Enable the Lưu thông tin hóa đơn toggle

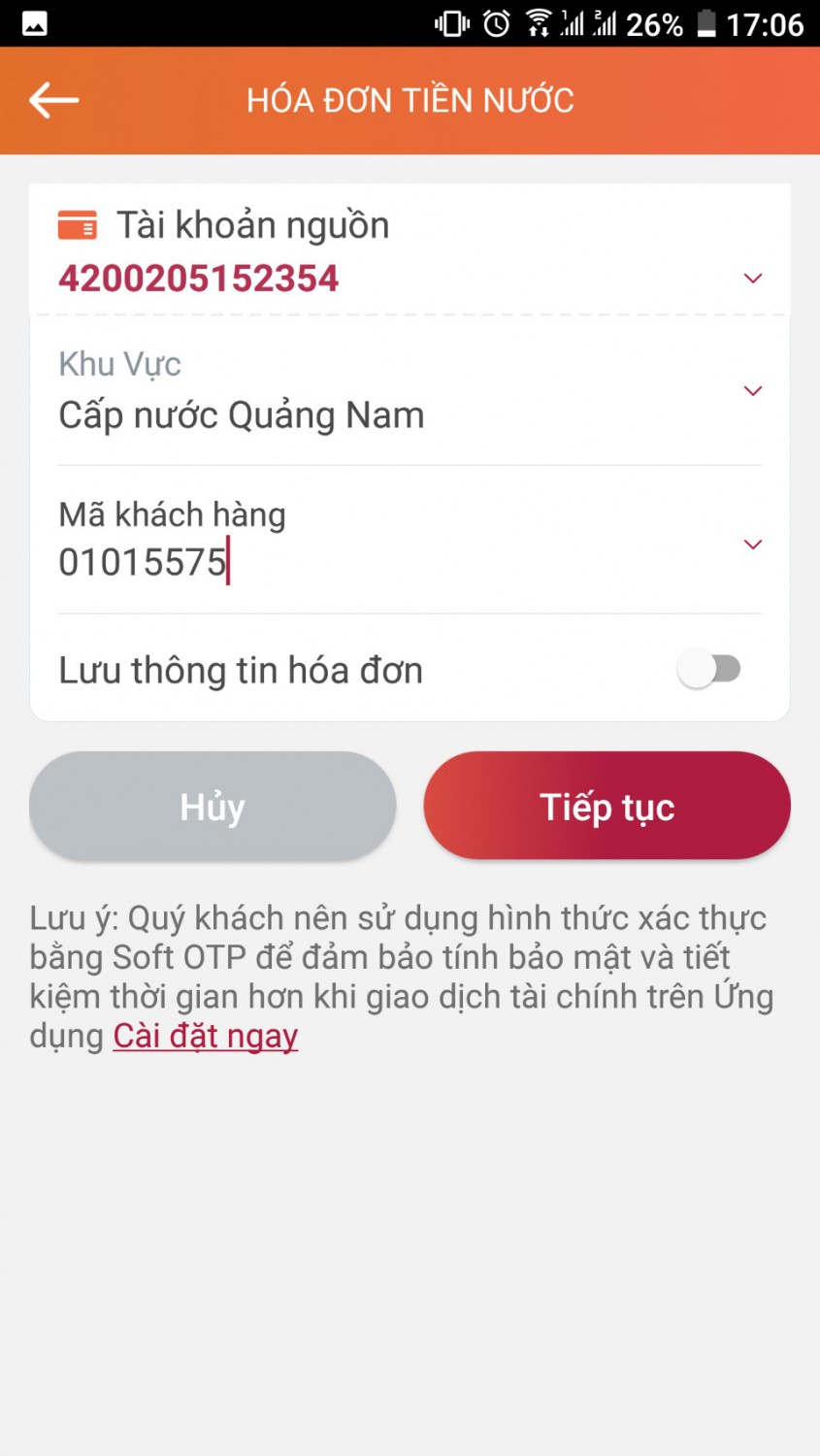point(711,669)
